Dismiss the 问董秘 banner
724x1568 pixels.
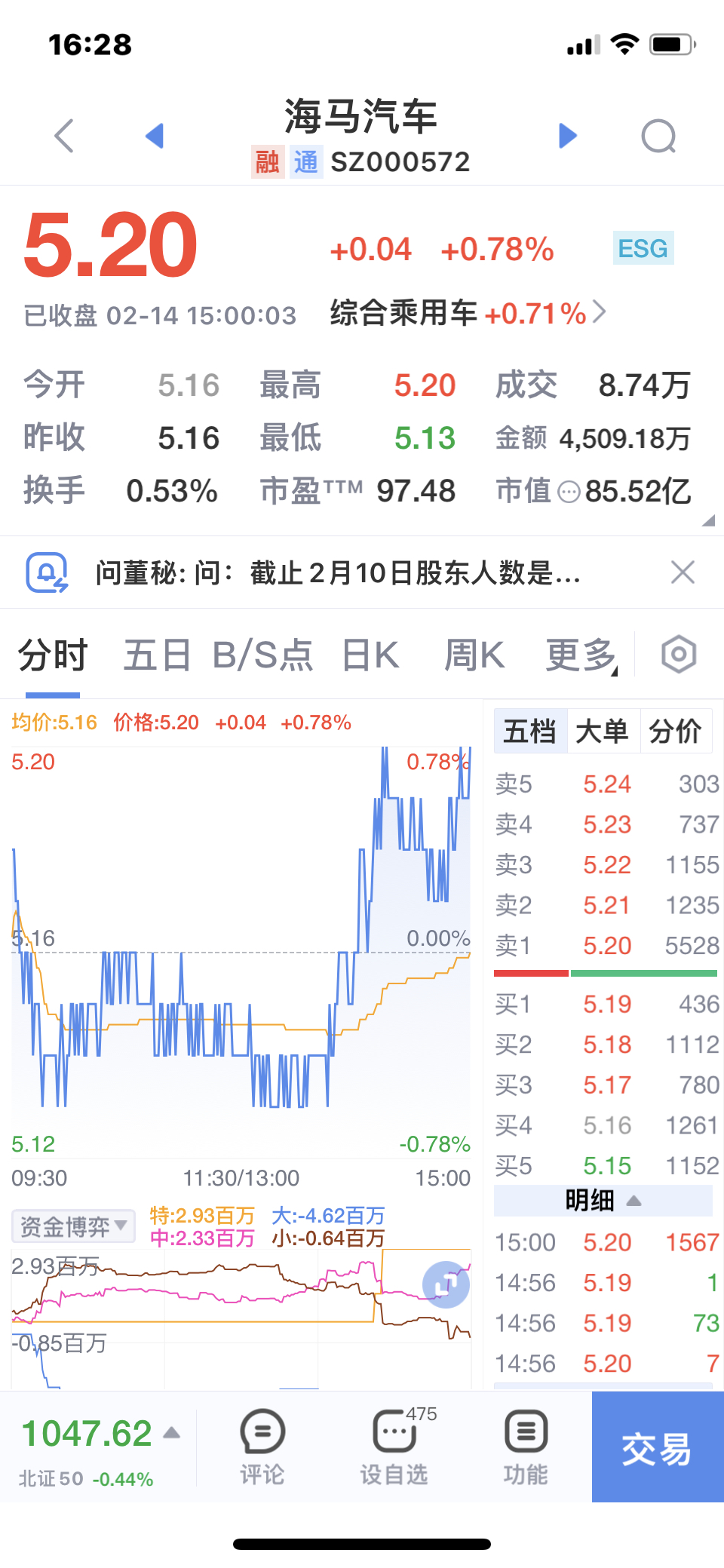point(683,572)
